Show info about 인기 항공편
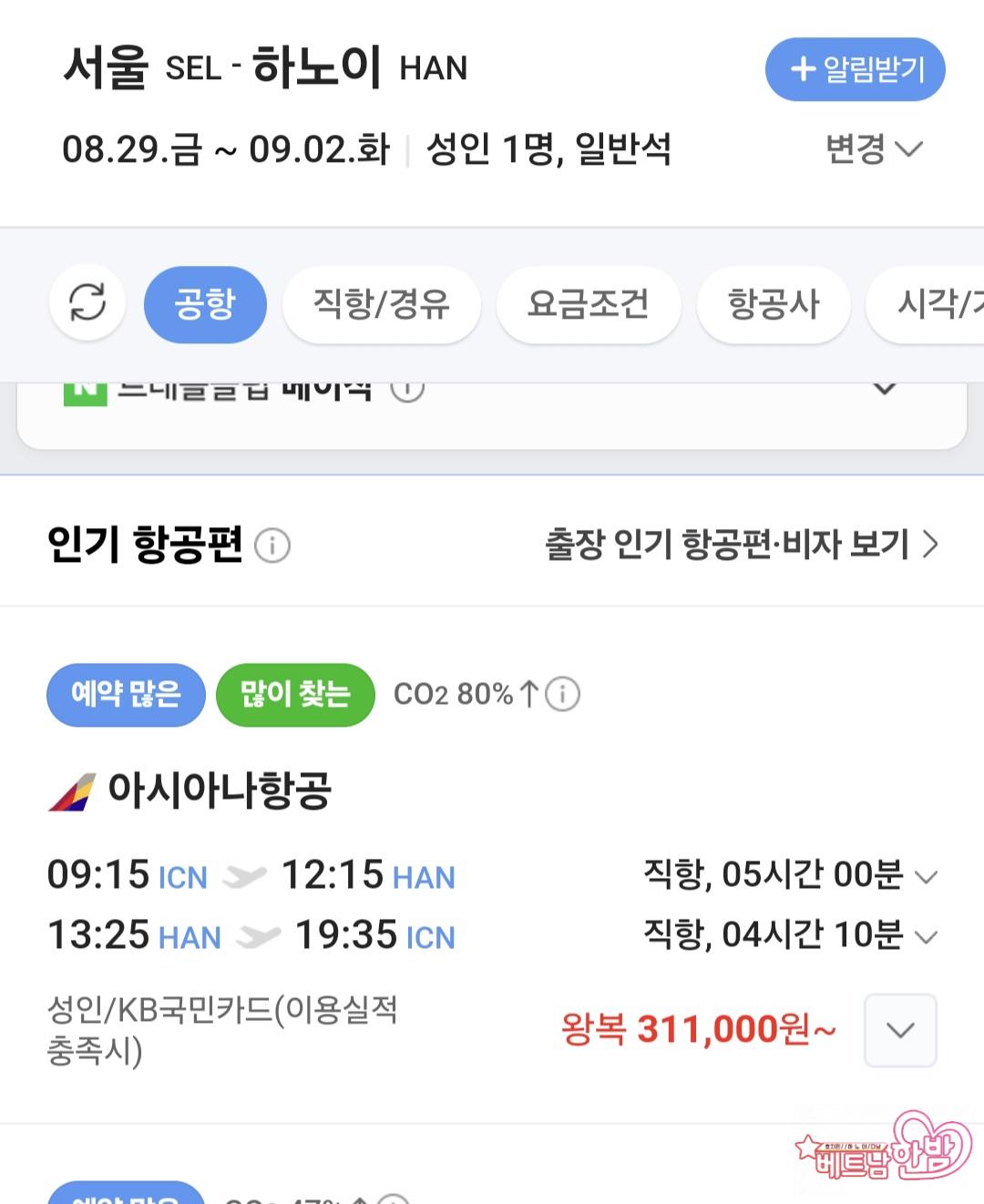The height and width of the screenshot is (1204, 984). coord(272,546)
